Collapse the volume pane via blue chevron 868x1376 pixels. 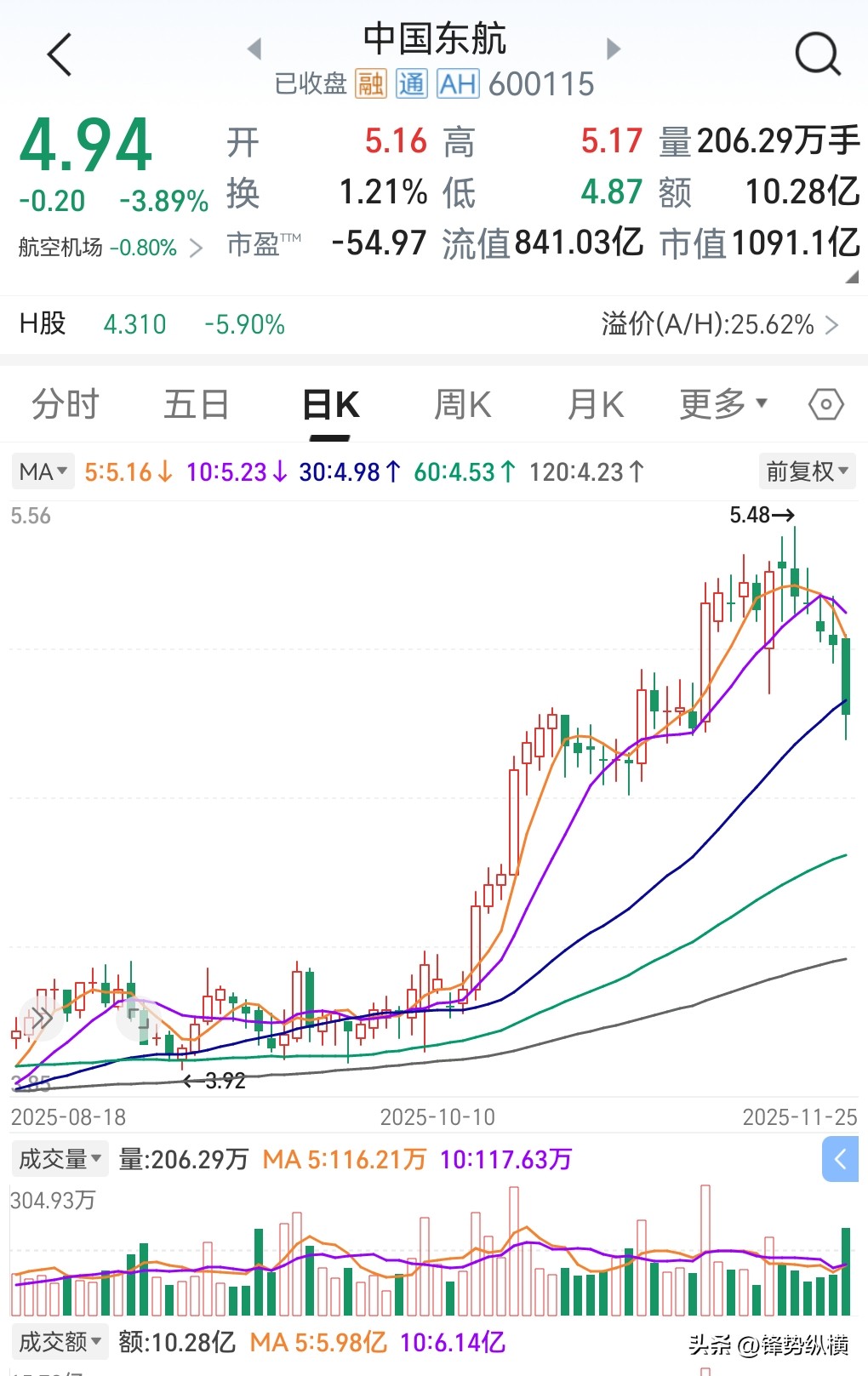coord(840,1159)
